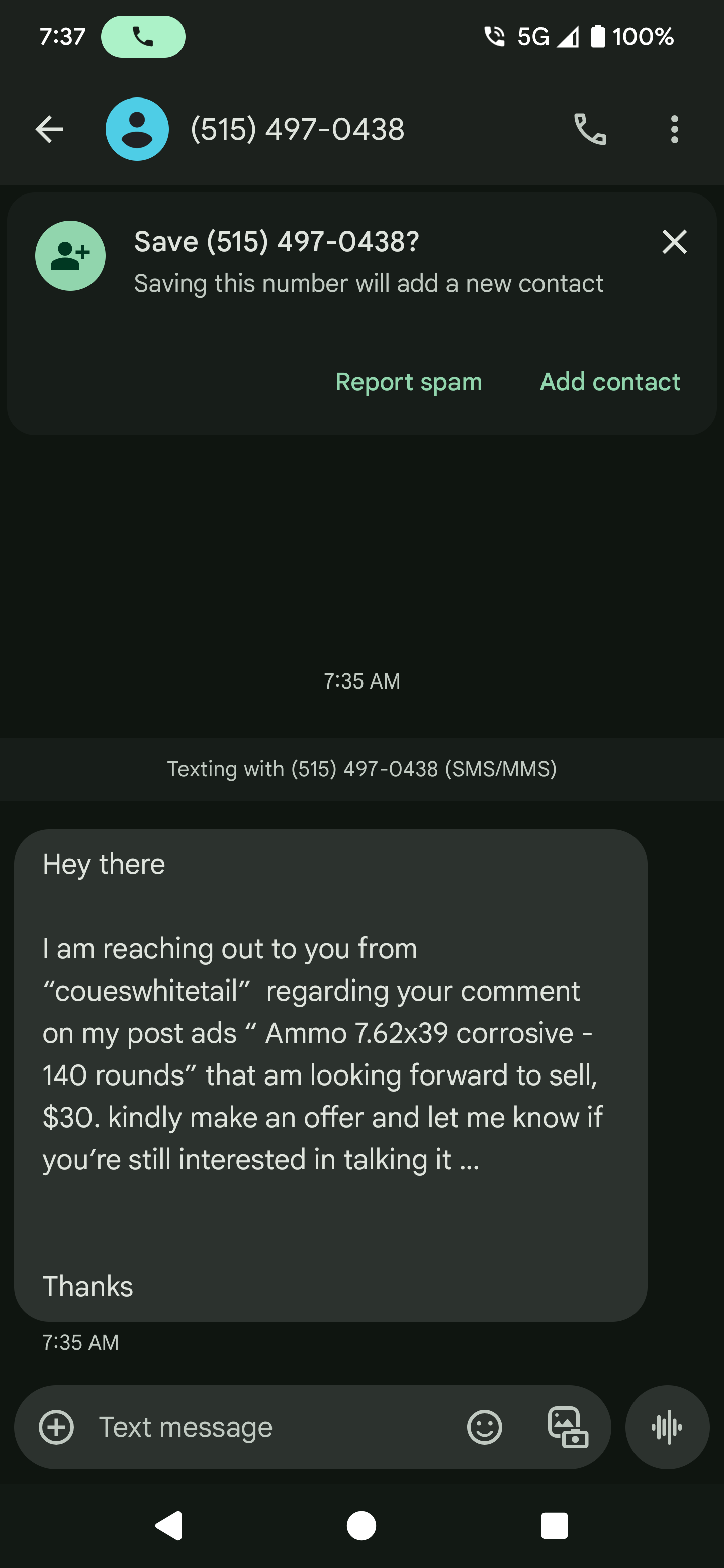Report this number as spam
This screenshot has height=1568, width=724.
click(409, 382)
